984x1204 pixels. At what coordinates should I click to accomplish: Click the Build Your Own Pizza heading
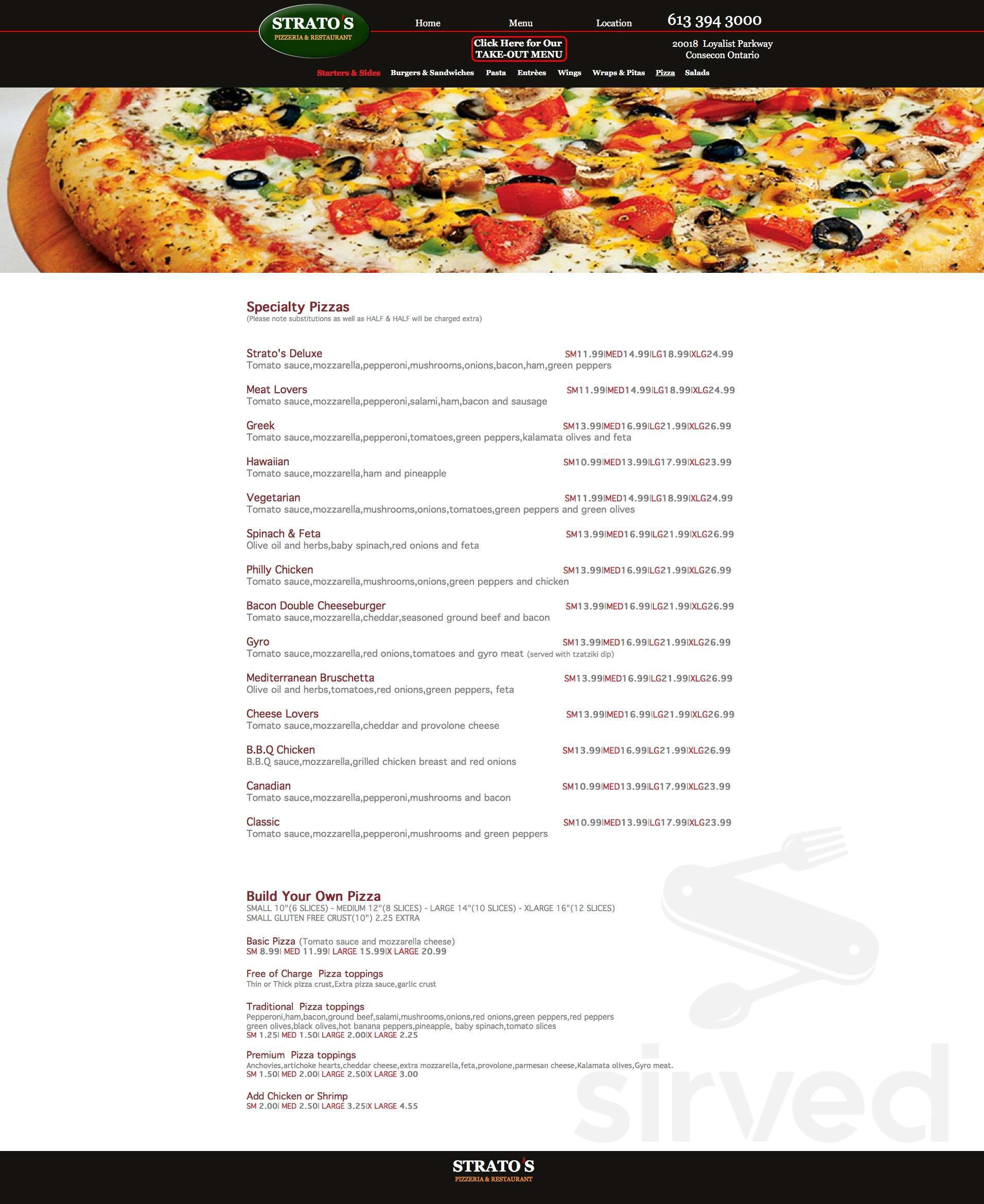point(313,896)
